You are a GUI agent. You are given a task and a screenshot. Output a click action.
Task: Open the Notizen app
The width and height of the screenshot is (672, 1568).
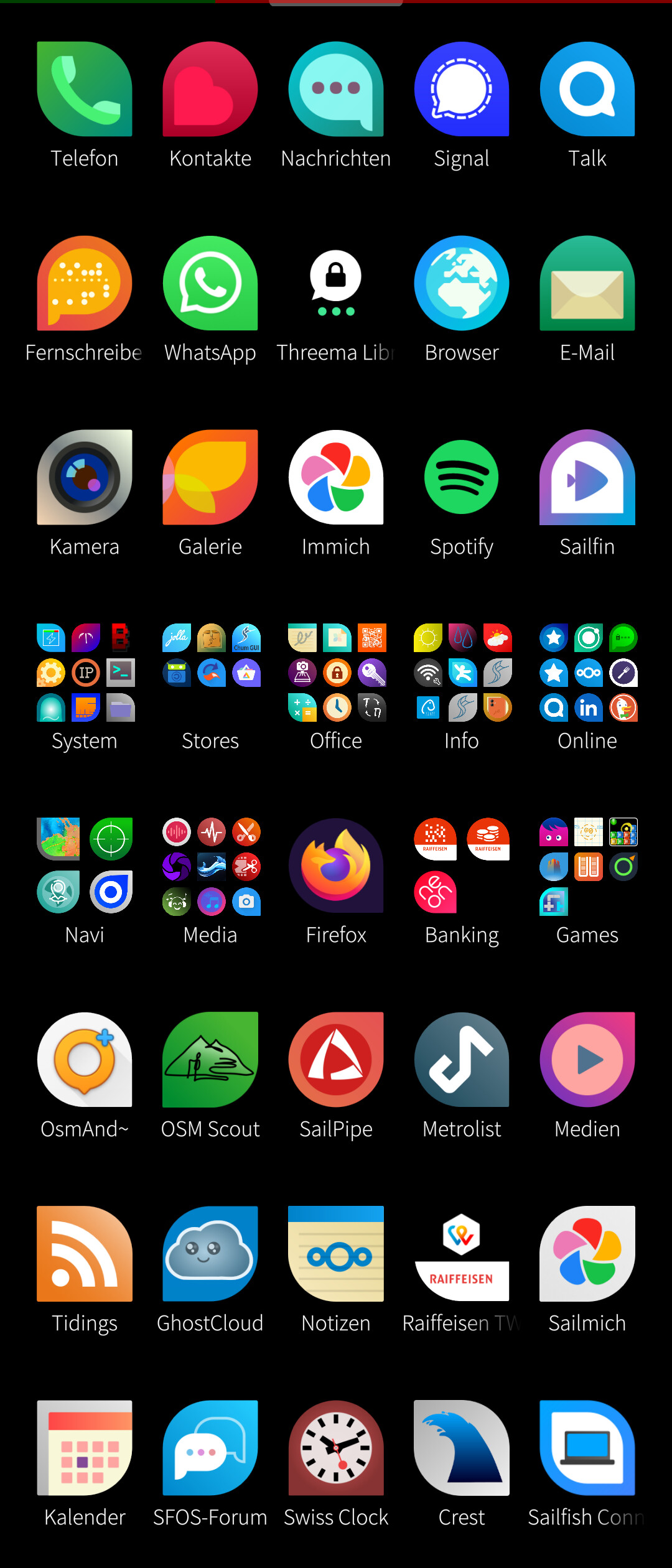[336, 1254]
